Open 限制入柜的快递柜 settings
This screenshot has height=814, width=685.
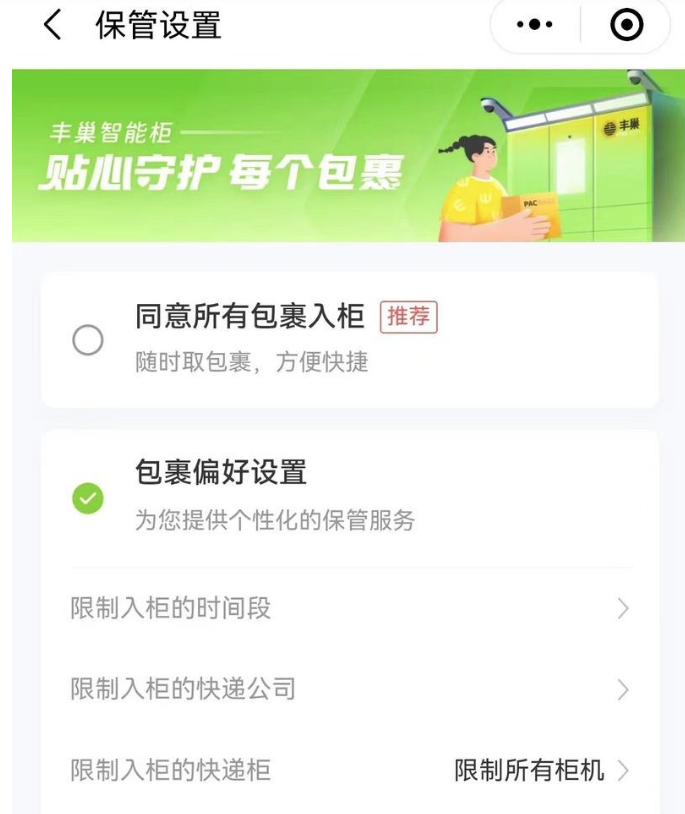pyautogui.click(x=350, y=770)
